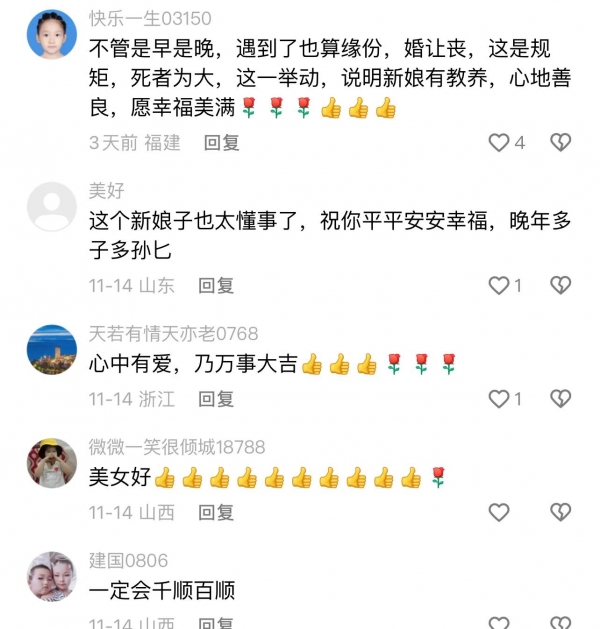Viewport: 600px width, 629px height.
Task: Open 建国0806's profile avatar
Action: [x=51, y=577]
